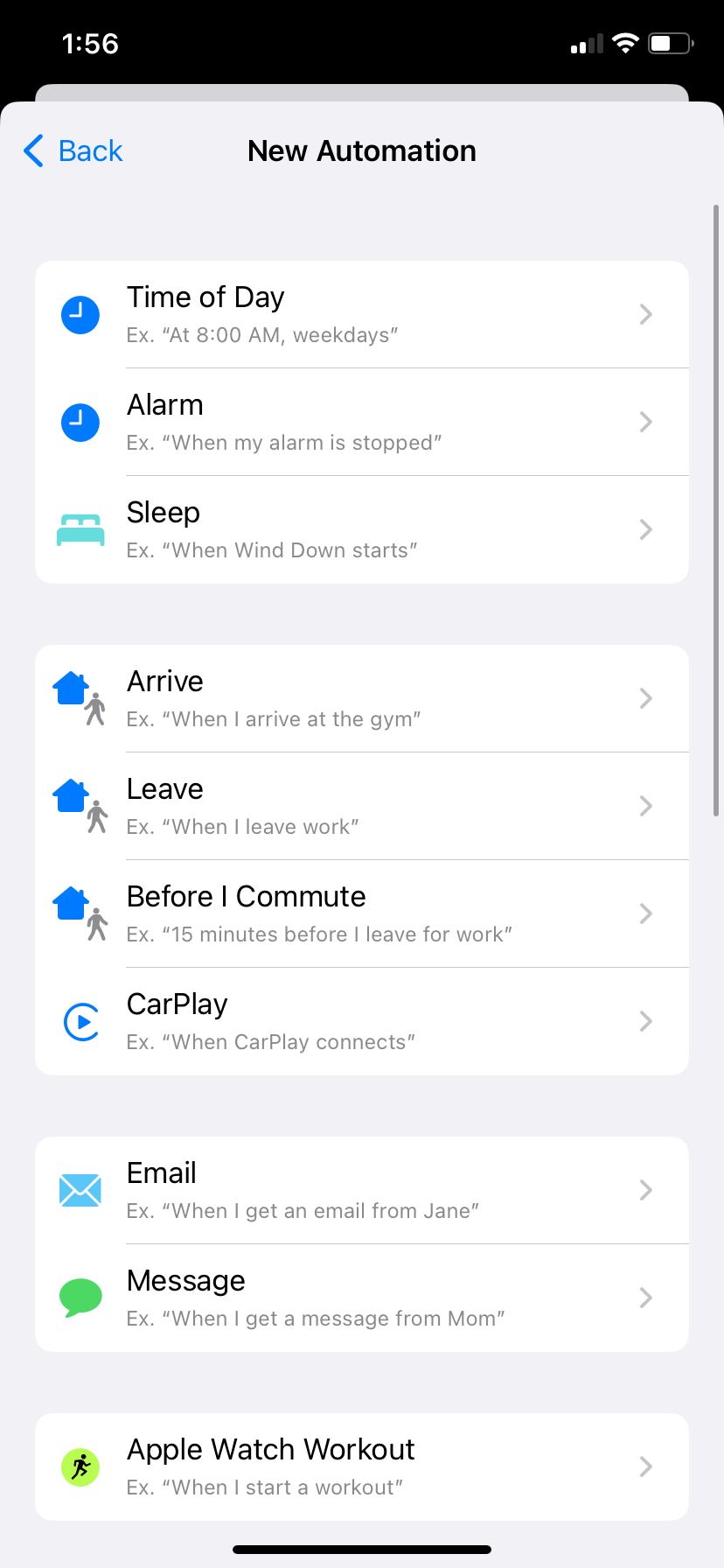Click the Apple Watch Workout runner icon

(80, 1466)
